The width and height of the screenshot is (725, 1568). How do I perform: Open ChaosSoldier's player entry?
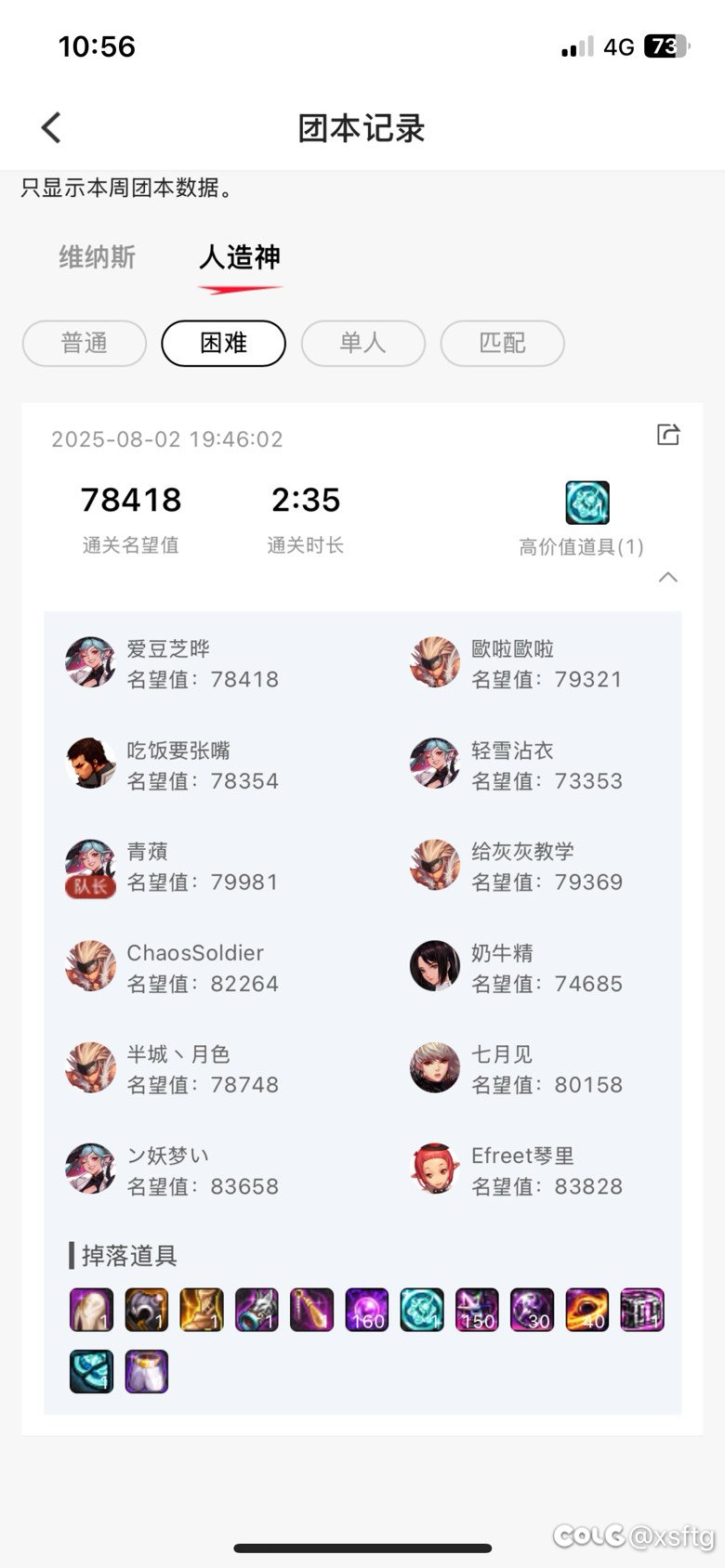point(173,968)
